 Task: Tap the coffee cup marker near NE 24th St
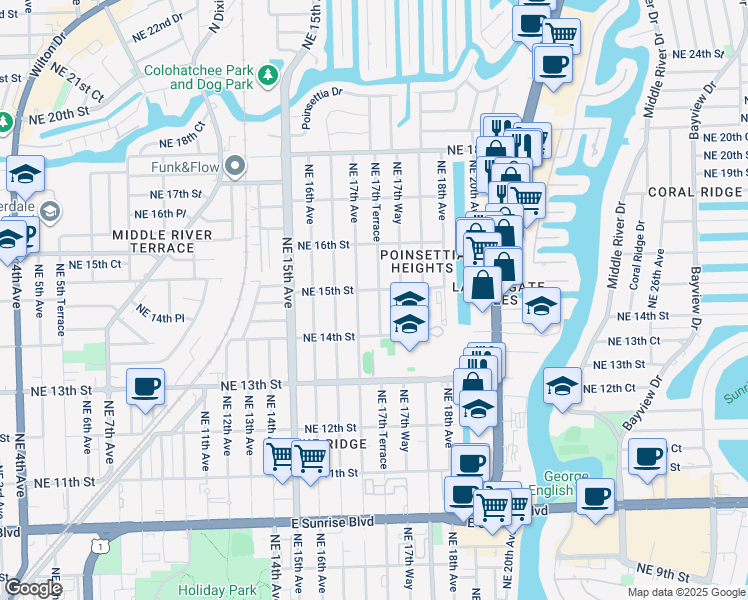pyautogui.click(x=553, y=66)
